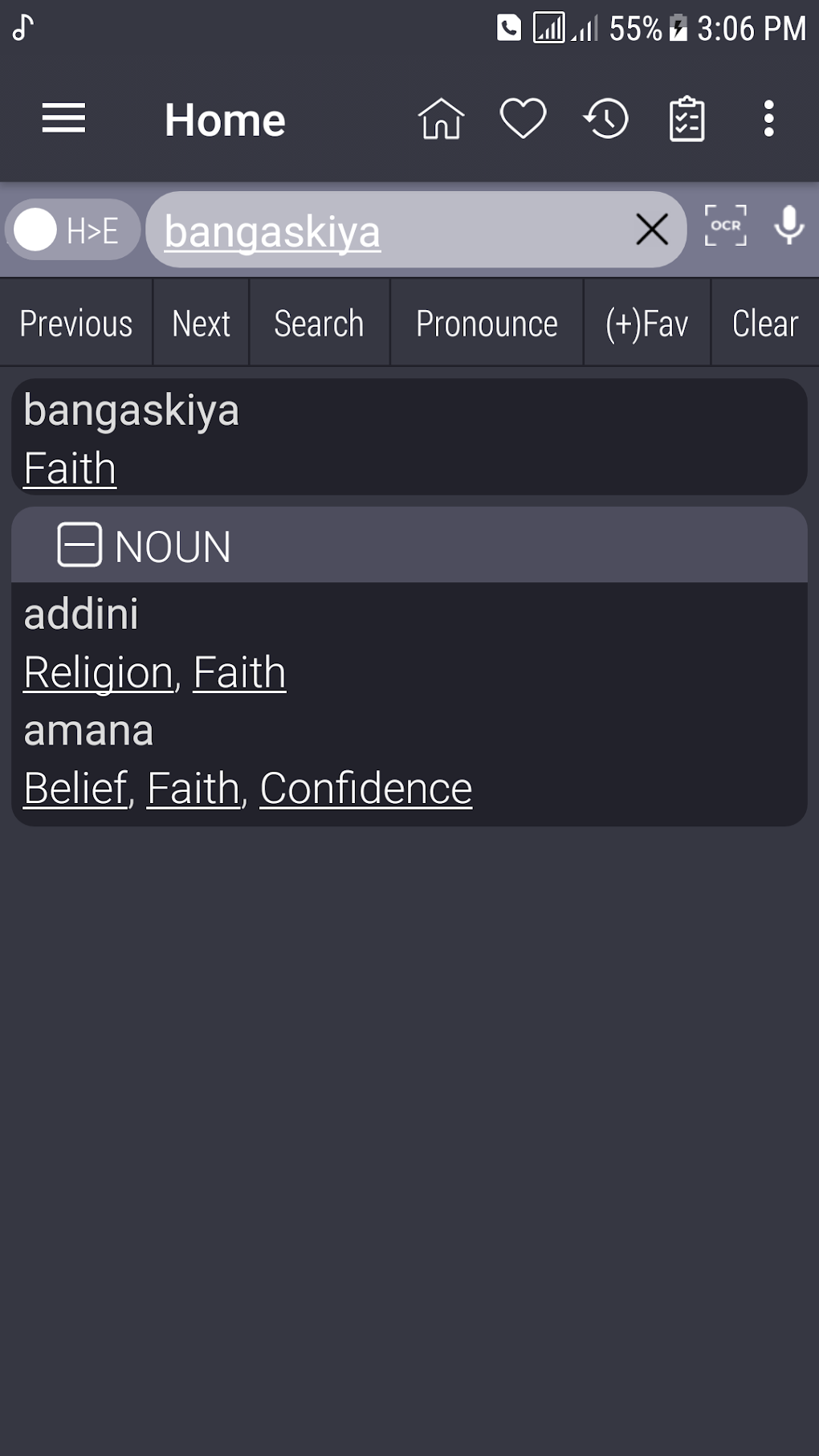Start voice input with microphone
This screenshot has width=819, height=1456.
788,226
